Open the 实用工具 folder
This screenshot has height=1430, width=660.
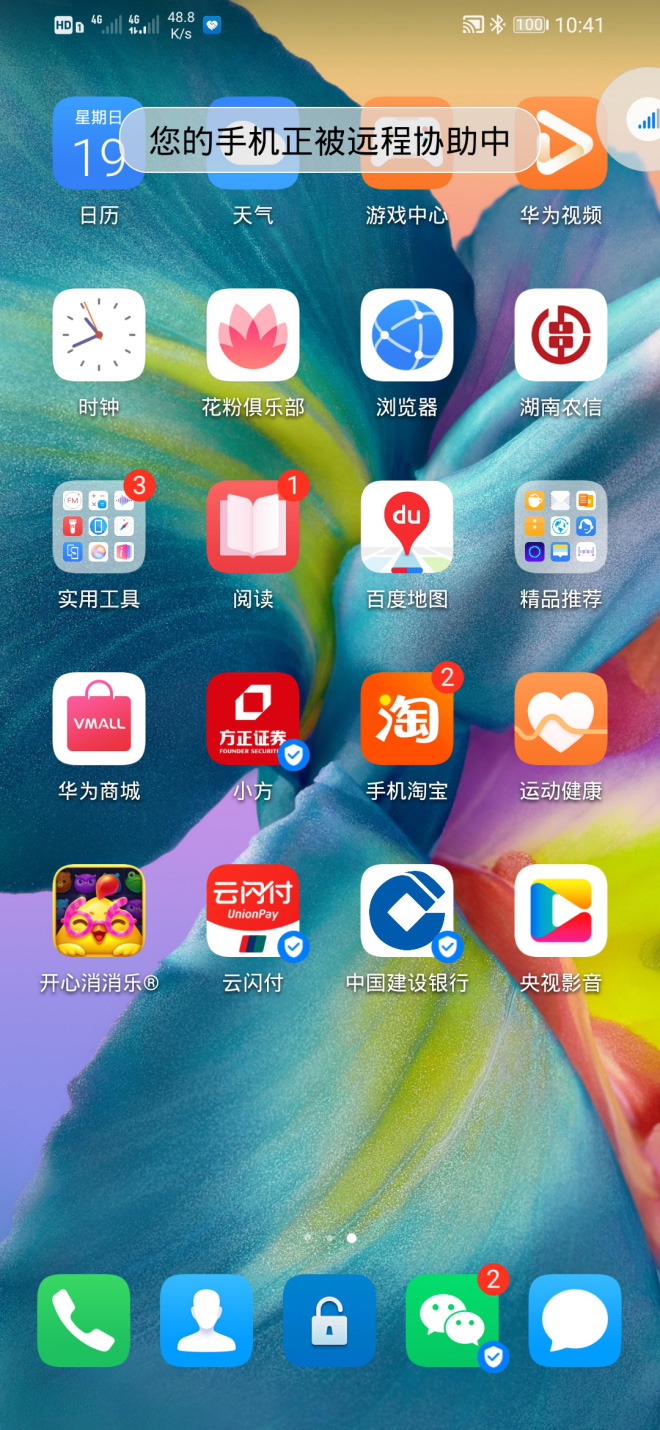99,528
